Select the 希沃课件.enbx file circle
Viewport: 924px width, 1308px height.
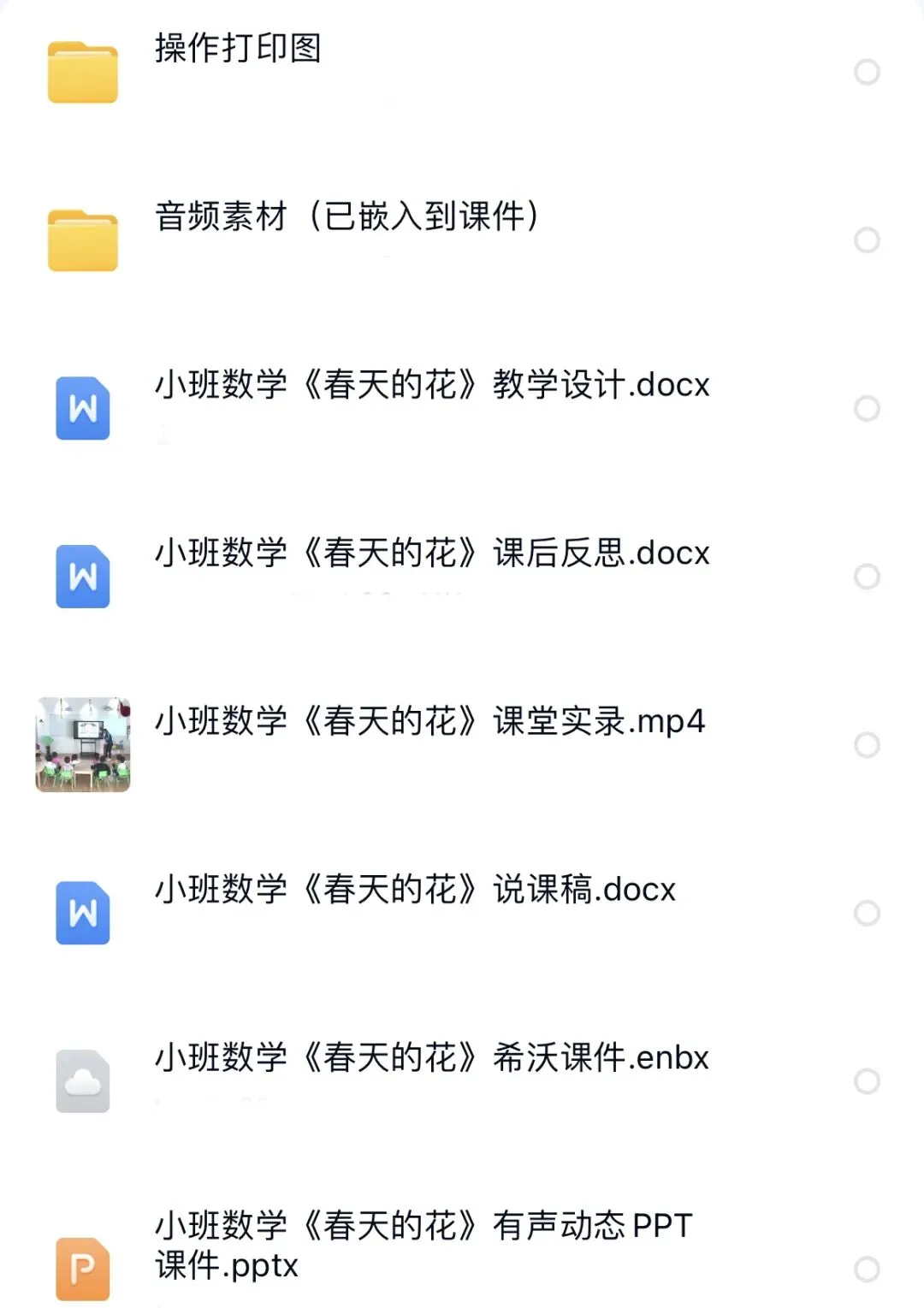pos(867,1081)
